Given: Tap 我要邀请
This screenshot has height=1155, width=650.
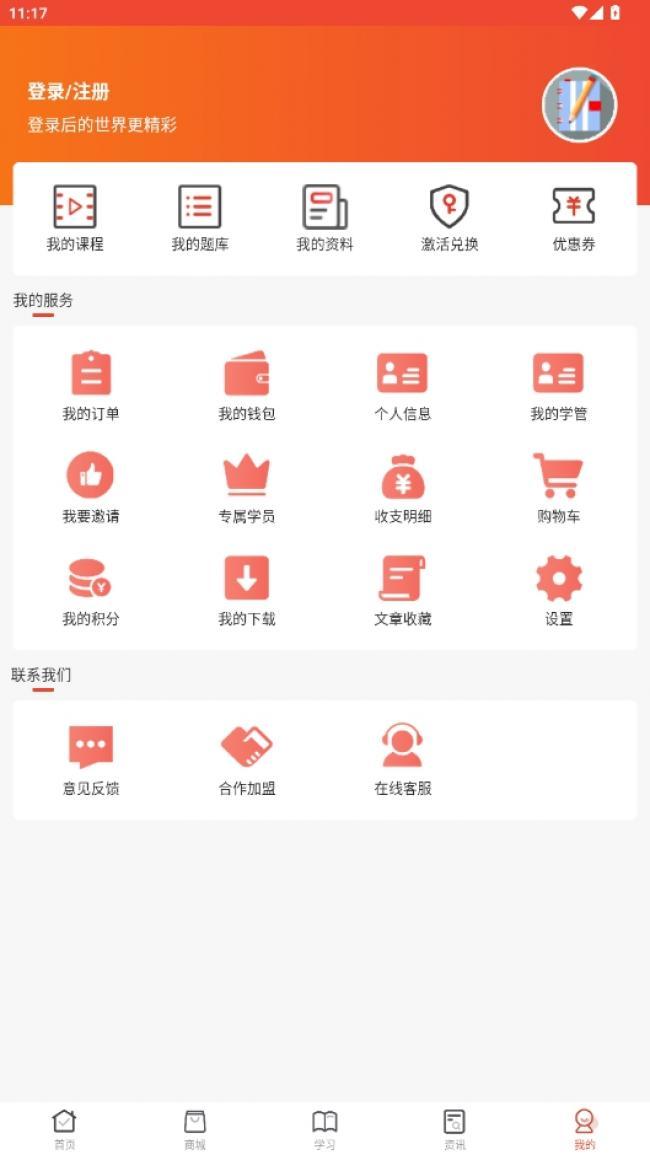Looking at the screenshot, I should tap(91, 488).
